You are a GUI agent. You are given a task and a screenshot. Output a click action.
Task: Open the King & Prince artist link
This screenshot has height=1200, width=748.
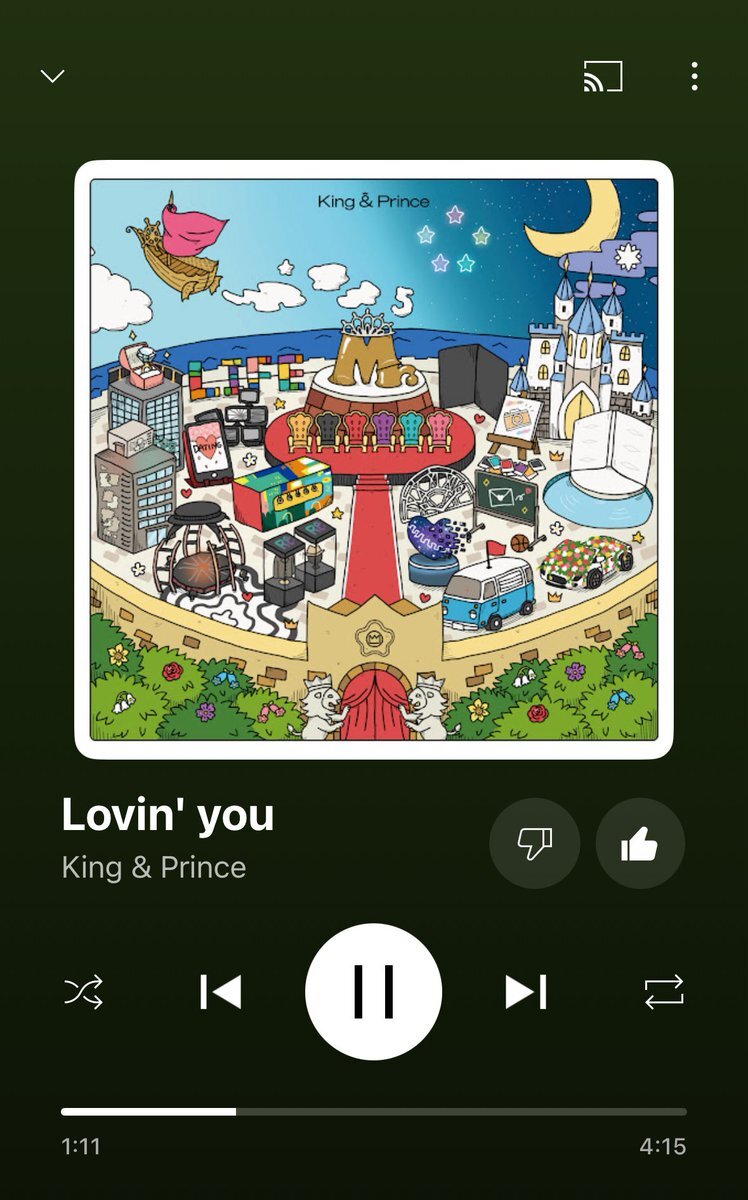(153, 867)
